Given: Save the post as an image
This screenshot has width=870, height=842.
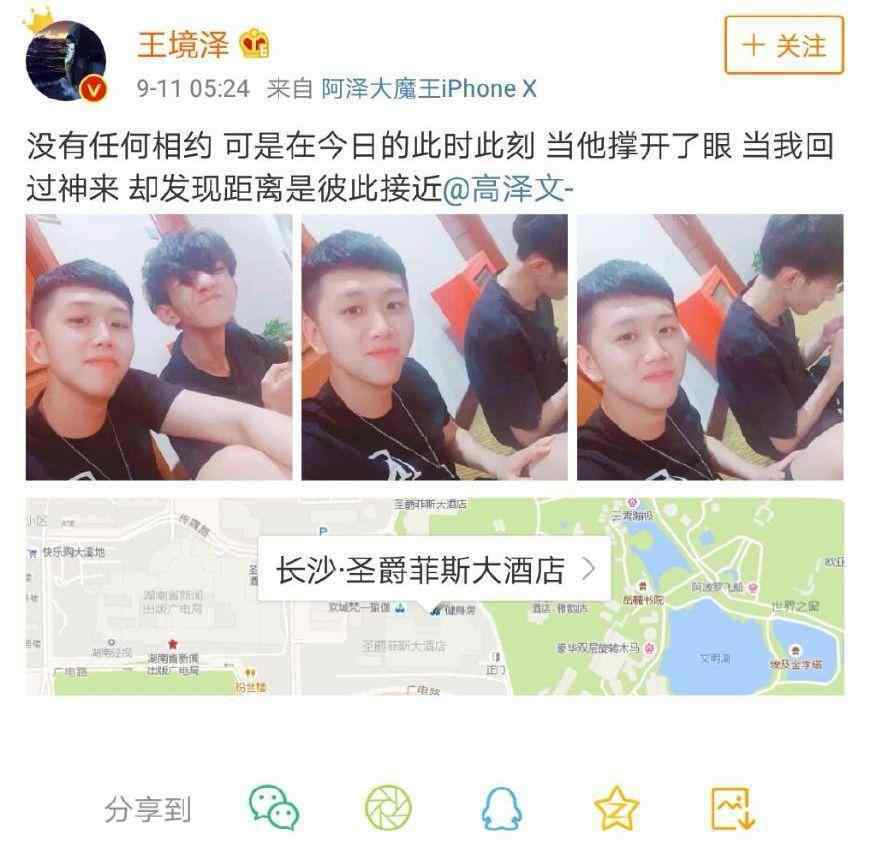Looking at the screenshot, I should coord(731,807).
